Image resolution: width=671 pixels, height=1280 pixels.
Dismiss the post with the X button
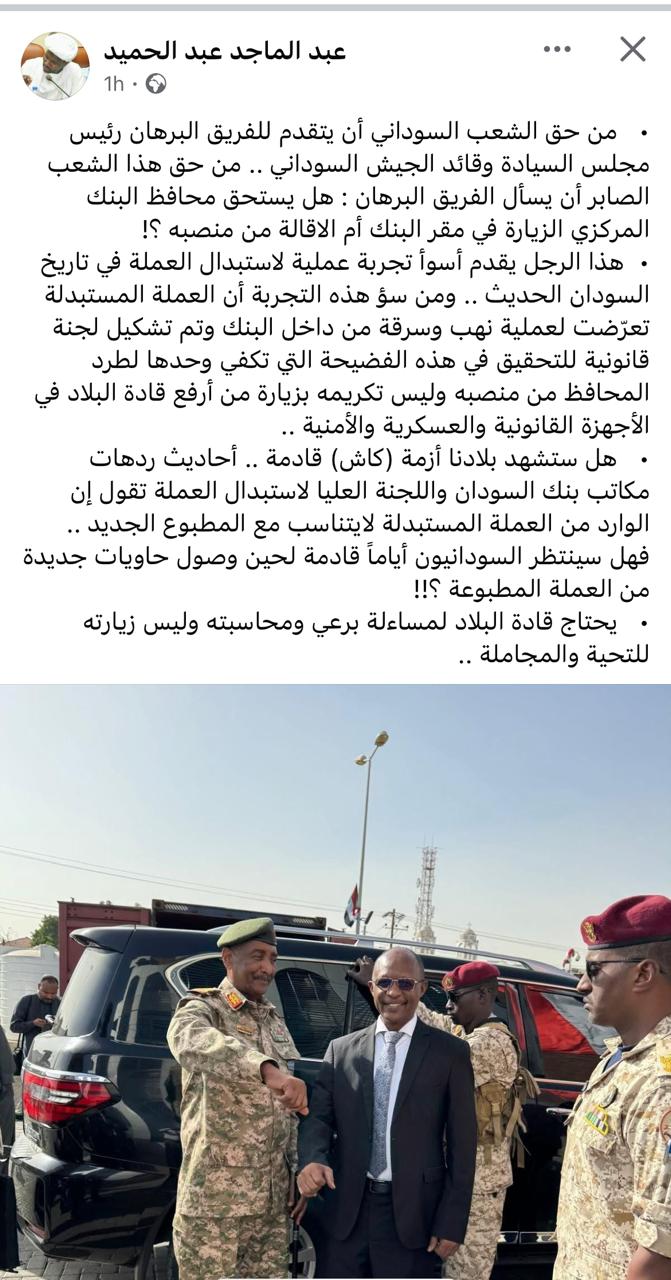pos(632,49)
